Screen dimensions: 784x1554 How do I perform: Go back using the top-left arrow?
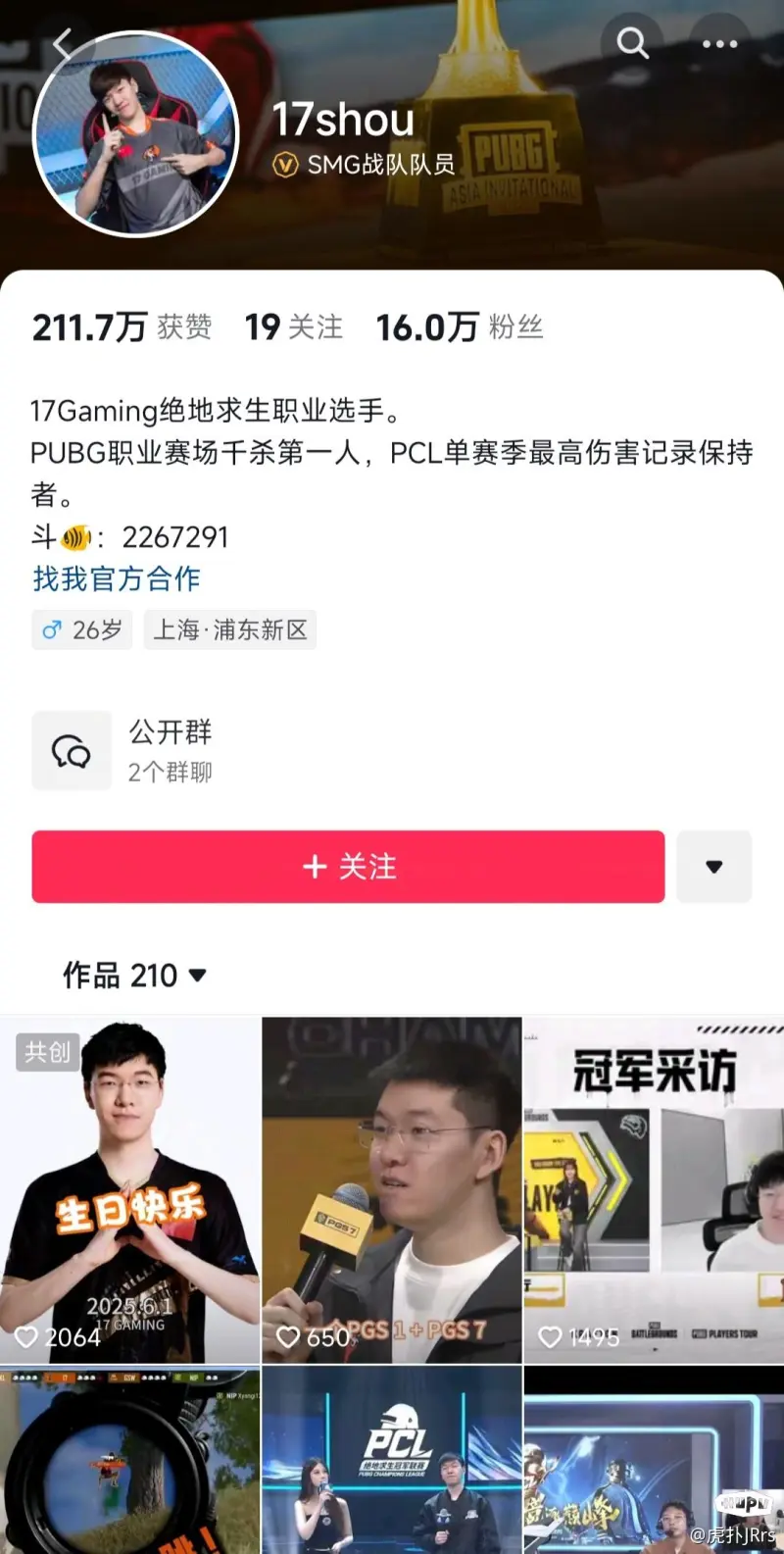pyautogui.click(x=63, y=44)
